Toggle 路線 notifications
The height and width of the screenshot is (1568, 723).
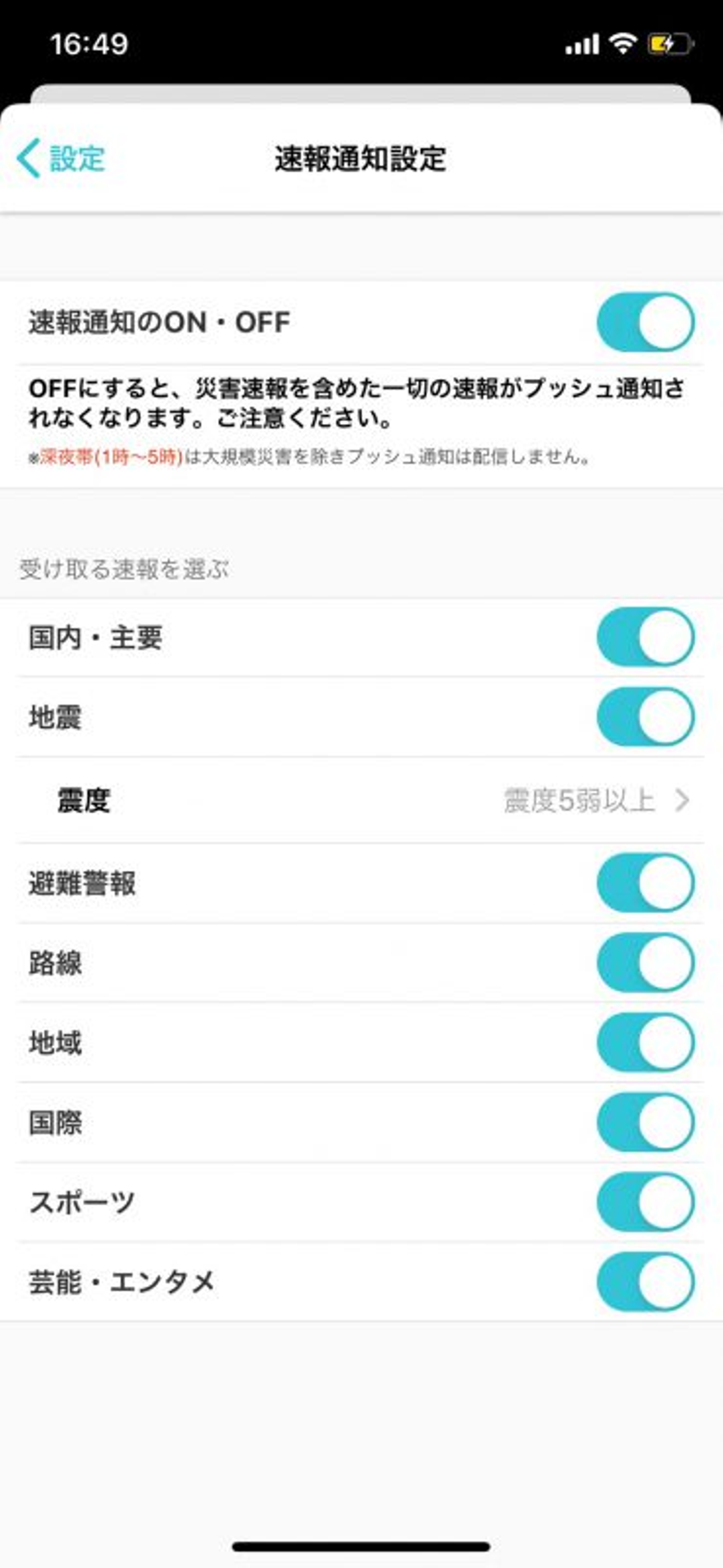(645, 962)
